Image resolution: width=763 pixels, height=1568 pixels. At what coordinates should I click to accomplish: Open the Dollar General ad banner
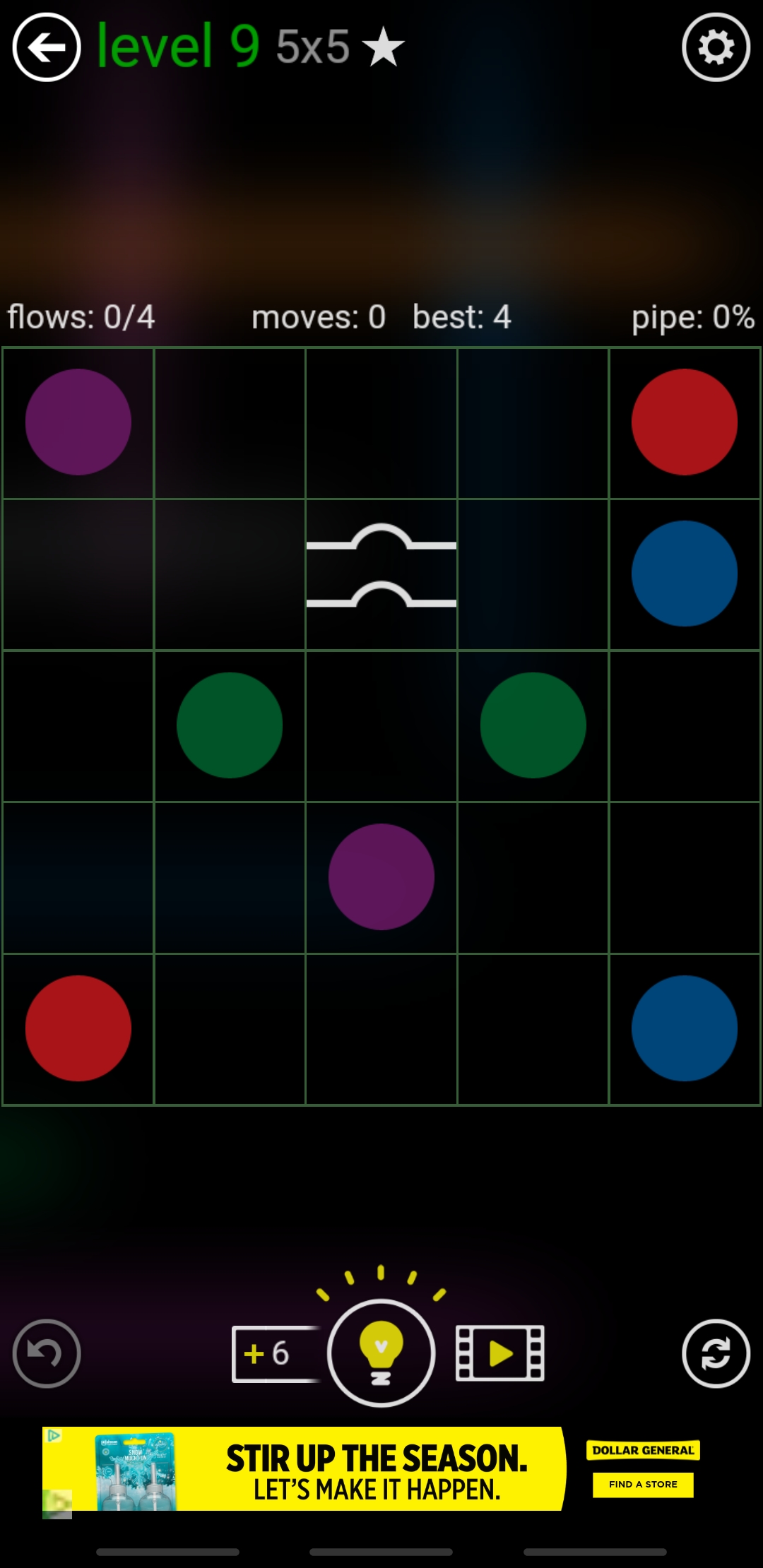[374, 1469]
